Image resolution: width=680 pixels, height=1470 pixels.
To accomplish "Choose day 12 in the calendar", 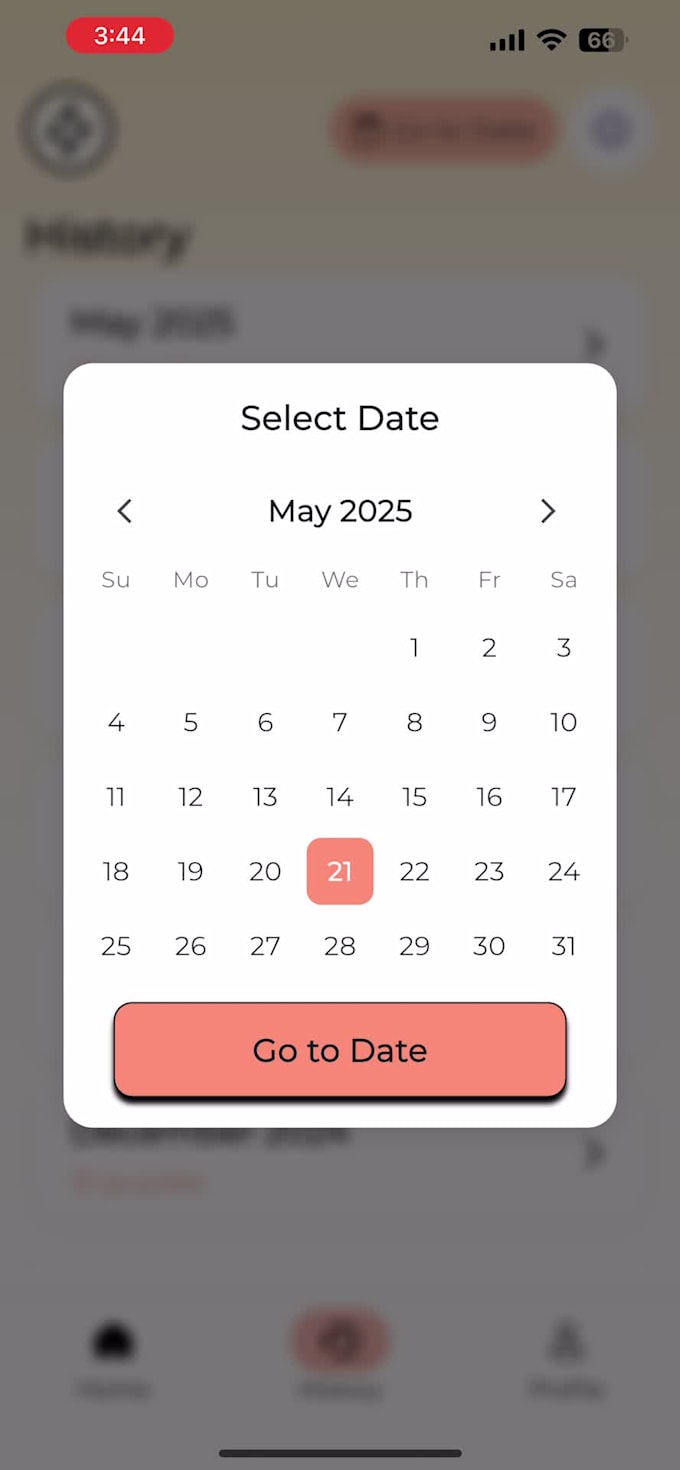I will (190, 797).
